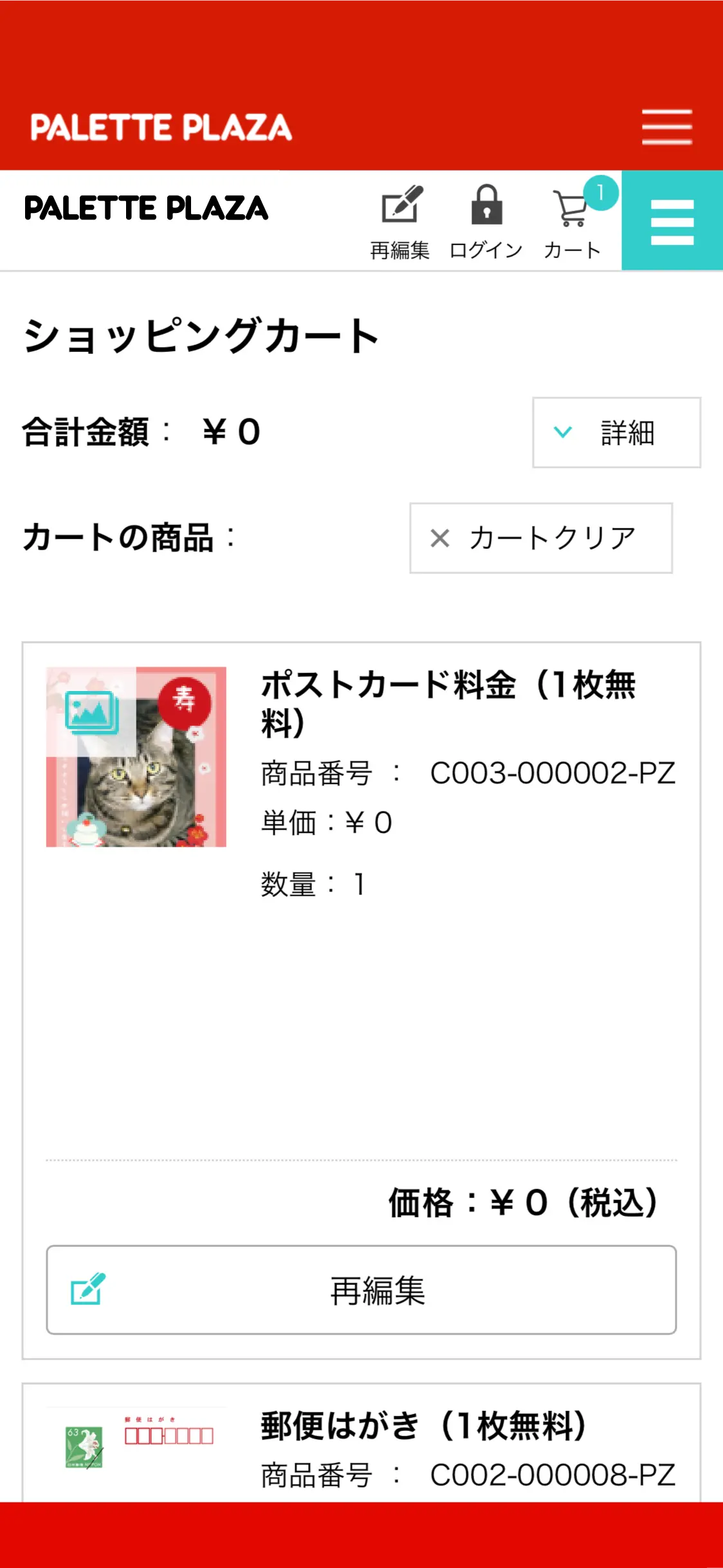Expand the 詳細 details section
723x1568 pixels.
point(616,432)
